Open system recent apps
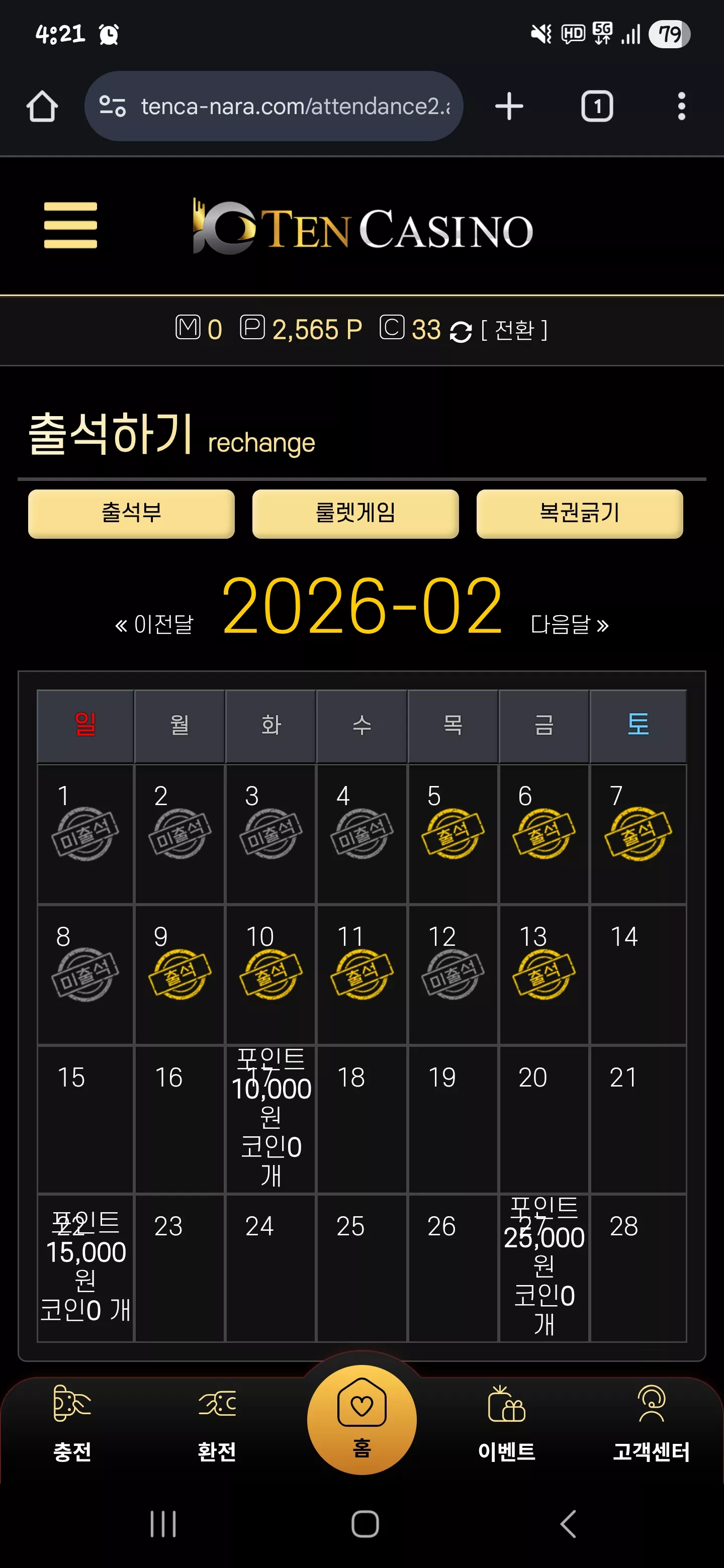 163,1524
